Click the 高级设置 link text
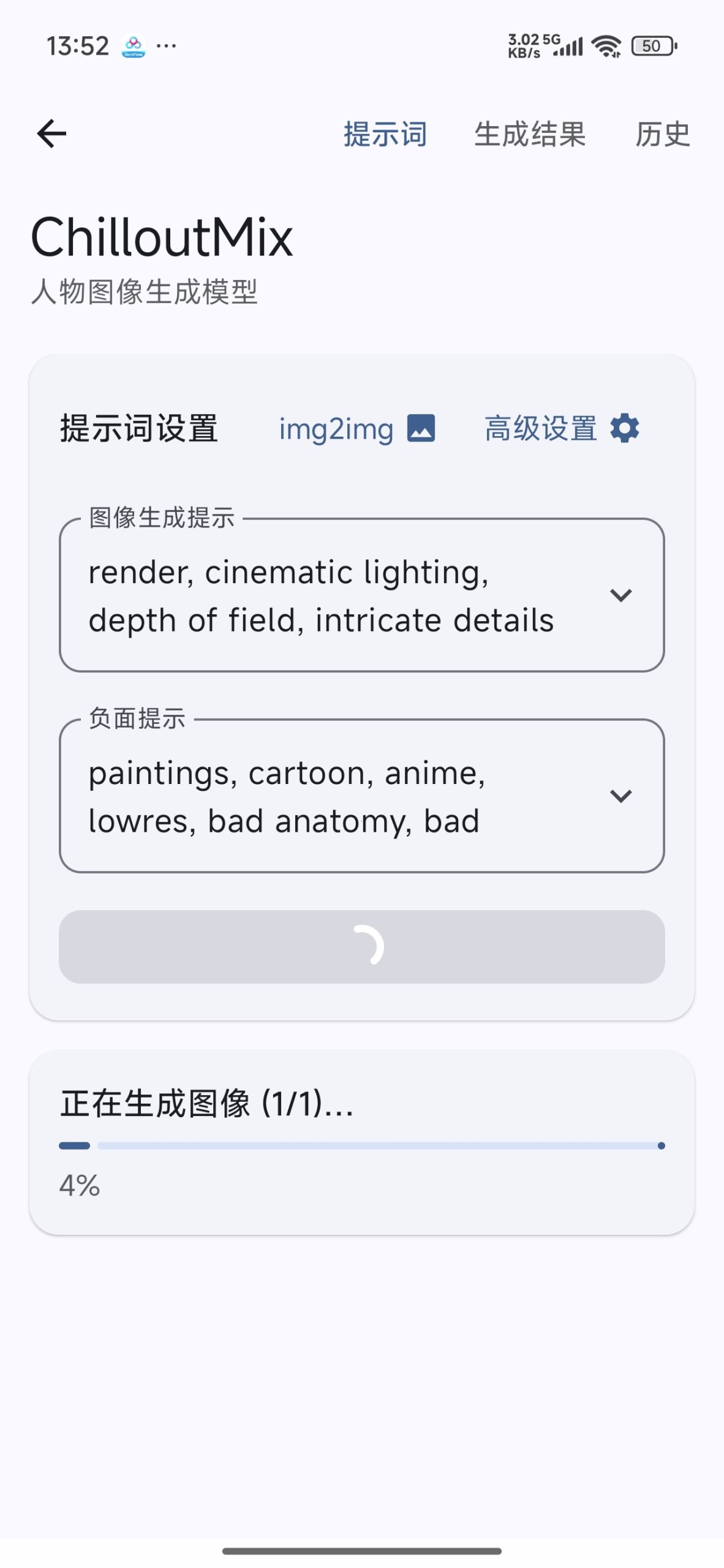Image resolution: width=724 pixels, height=1568 pixels. tap(541, 429)
